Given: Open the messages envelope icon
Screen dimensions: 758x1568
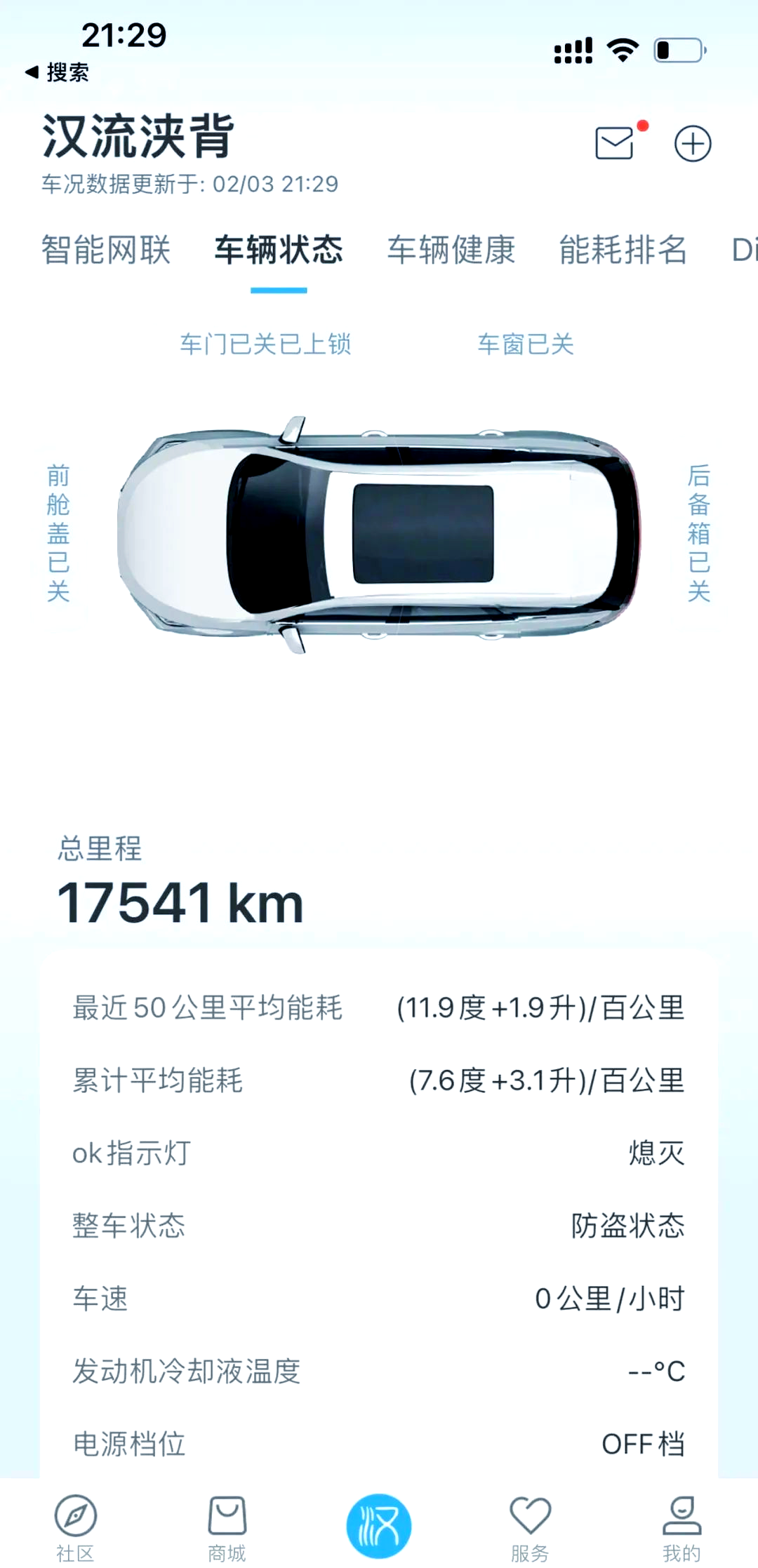Looking at the screenshot, I should point(615,143).
